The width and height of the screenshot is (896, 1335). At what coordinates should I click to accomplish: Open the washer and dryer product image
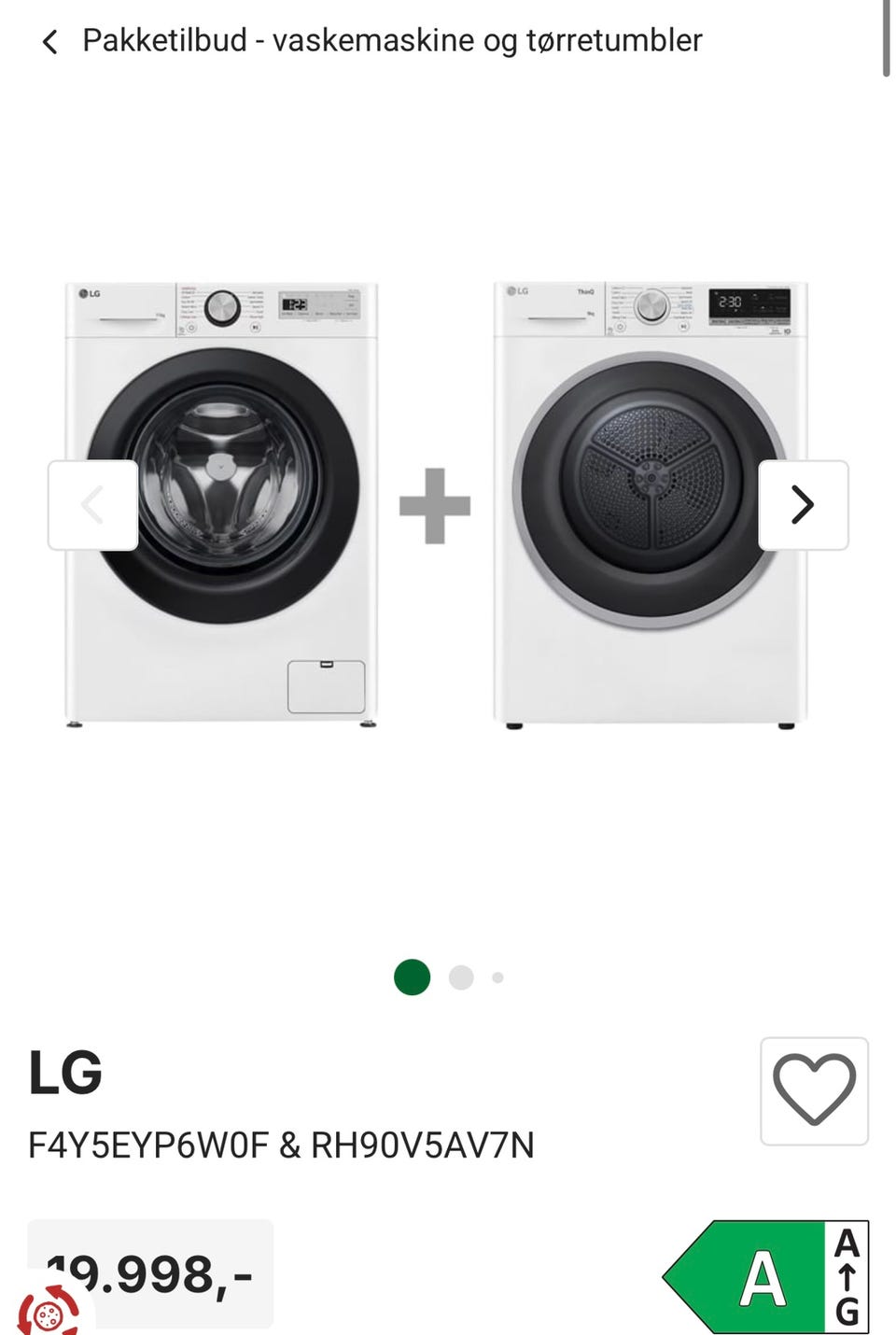point(435,504)
